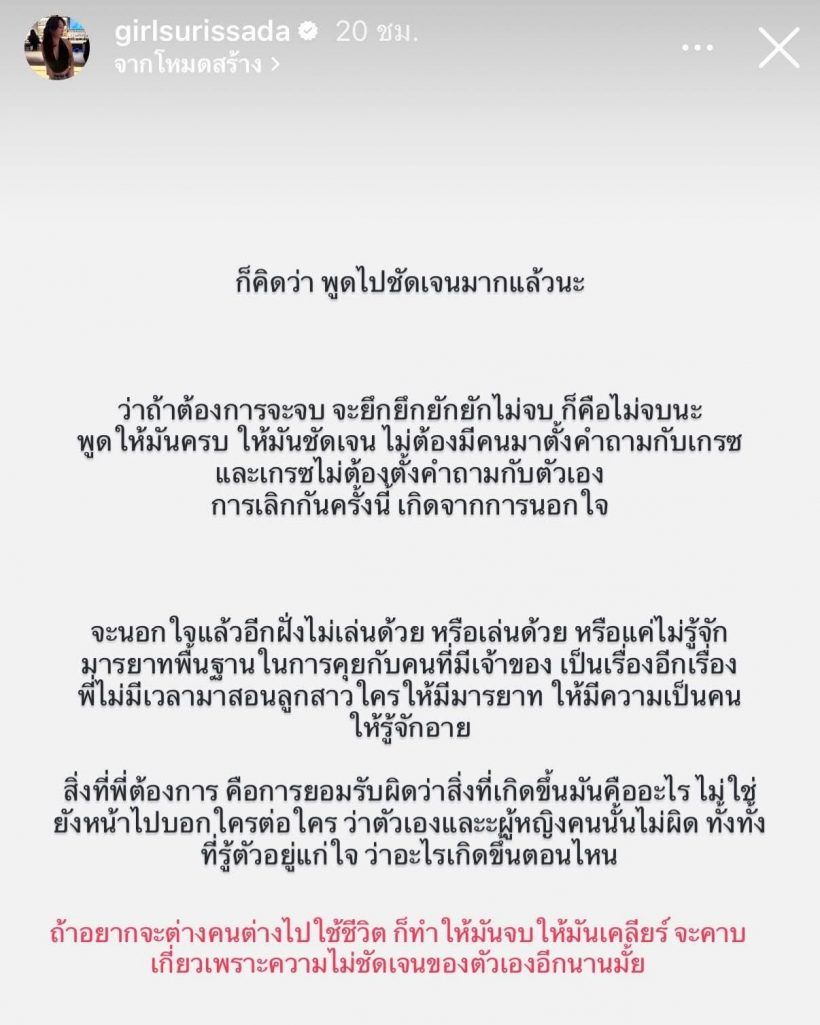The height and width of the screenshot is (1025, 820).
Task: Open girlsurissada's profile picture
Action: (x=57, y=47)
